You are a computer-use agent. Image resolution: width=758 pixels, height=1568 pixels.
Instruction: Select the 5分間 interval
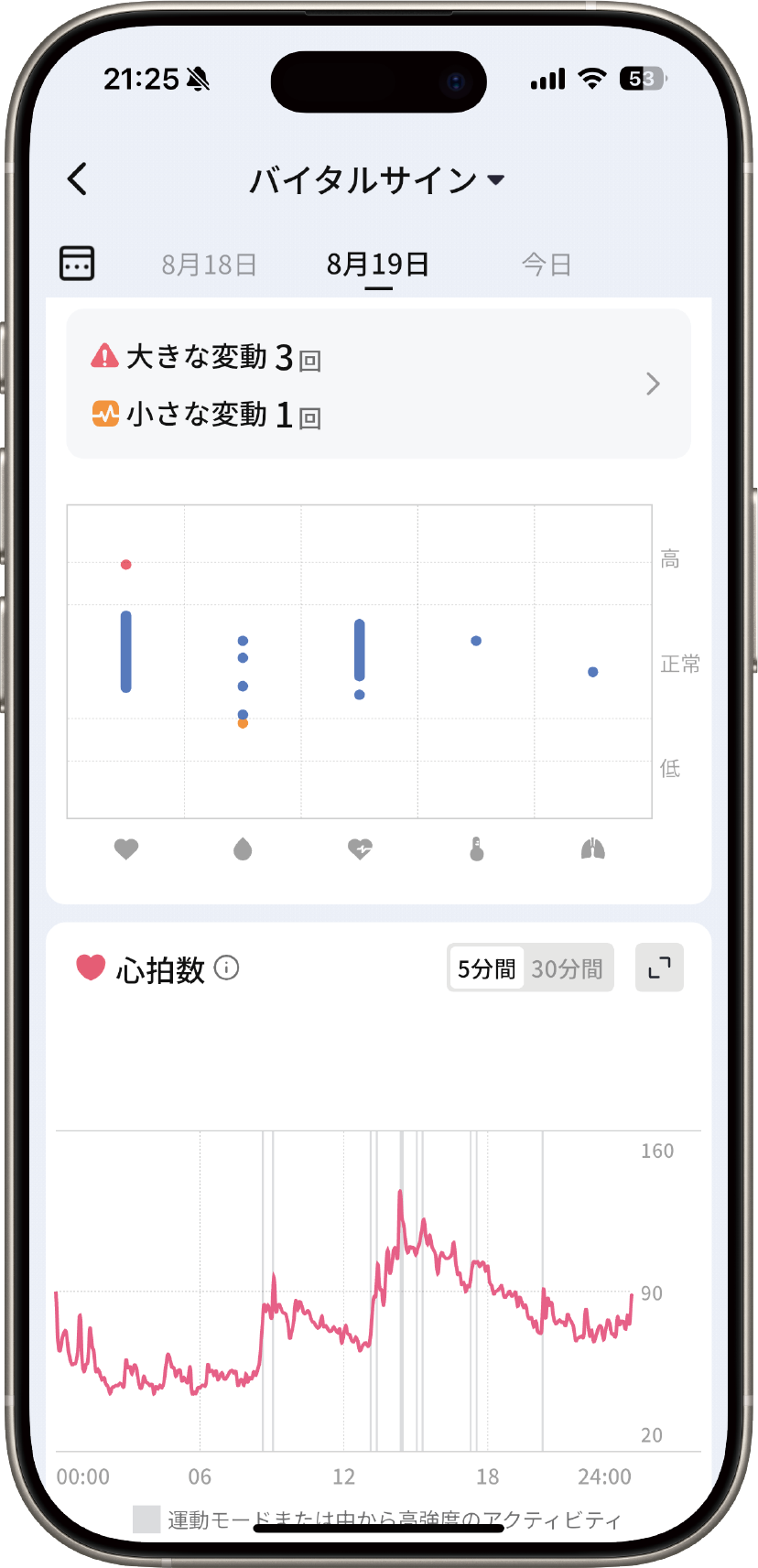[x=486, y=968]
